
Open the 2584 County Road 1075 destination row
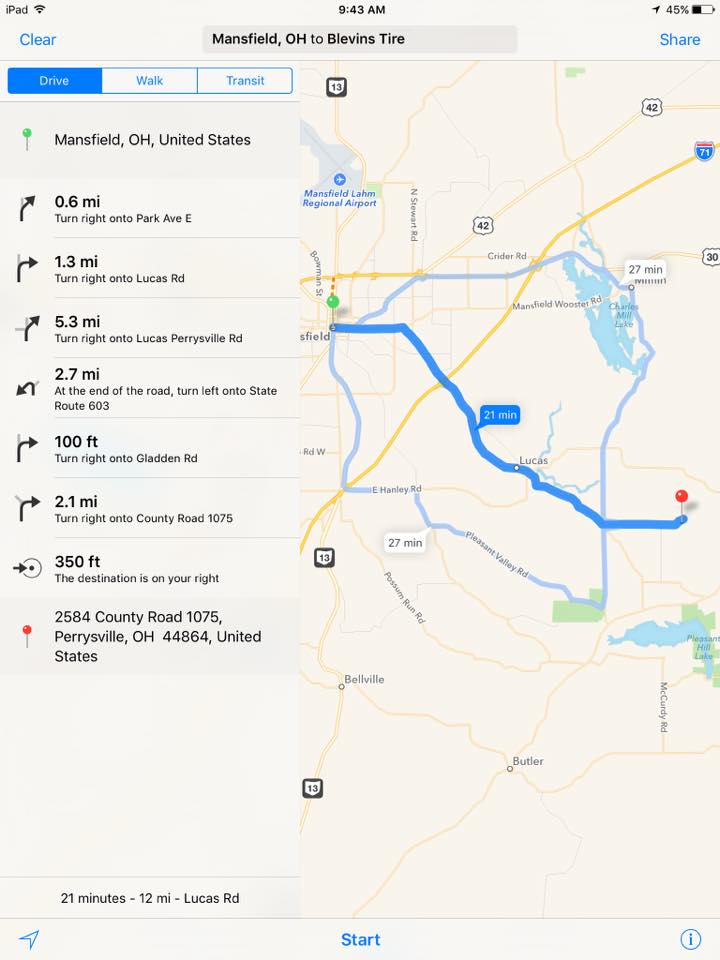point(150,637)
